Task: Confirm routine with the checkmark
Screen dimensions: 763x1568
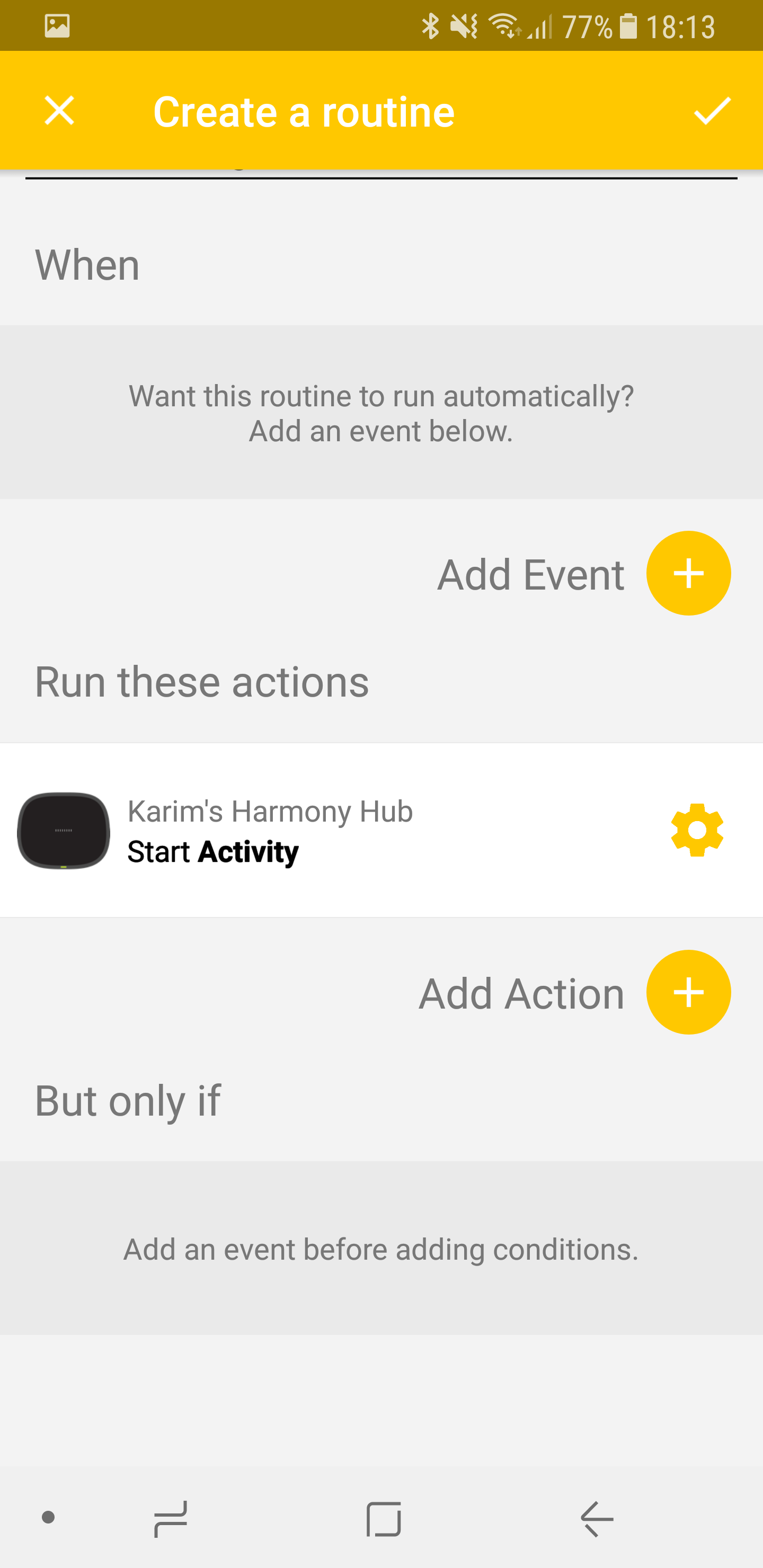Action: coord(711,111)
